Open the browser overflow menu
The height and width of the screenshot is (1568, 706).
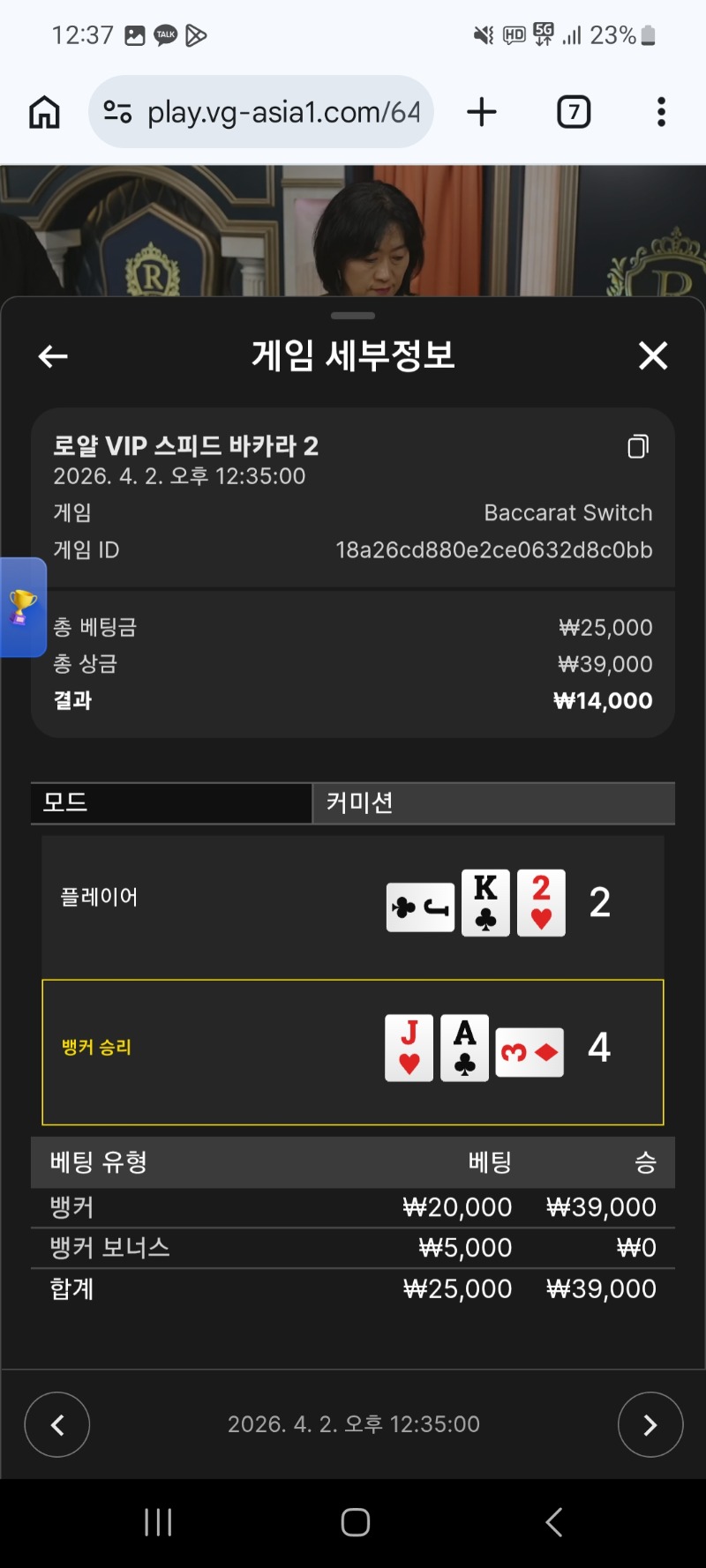click(661, 112)
